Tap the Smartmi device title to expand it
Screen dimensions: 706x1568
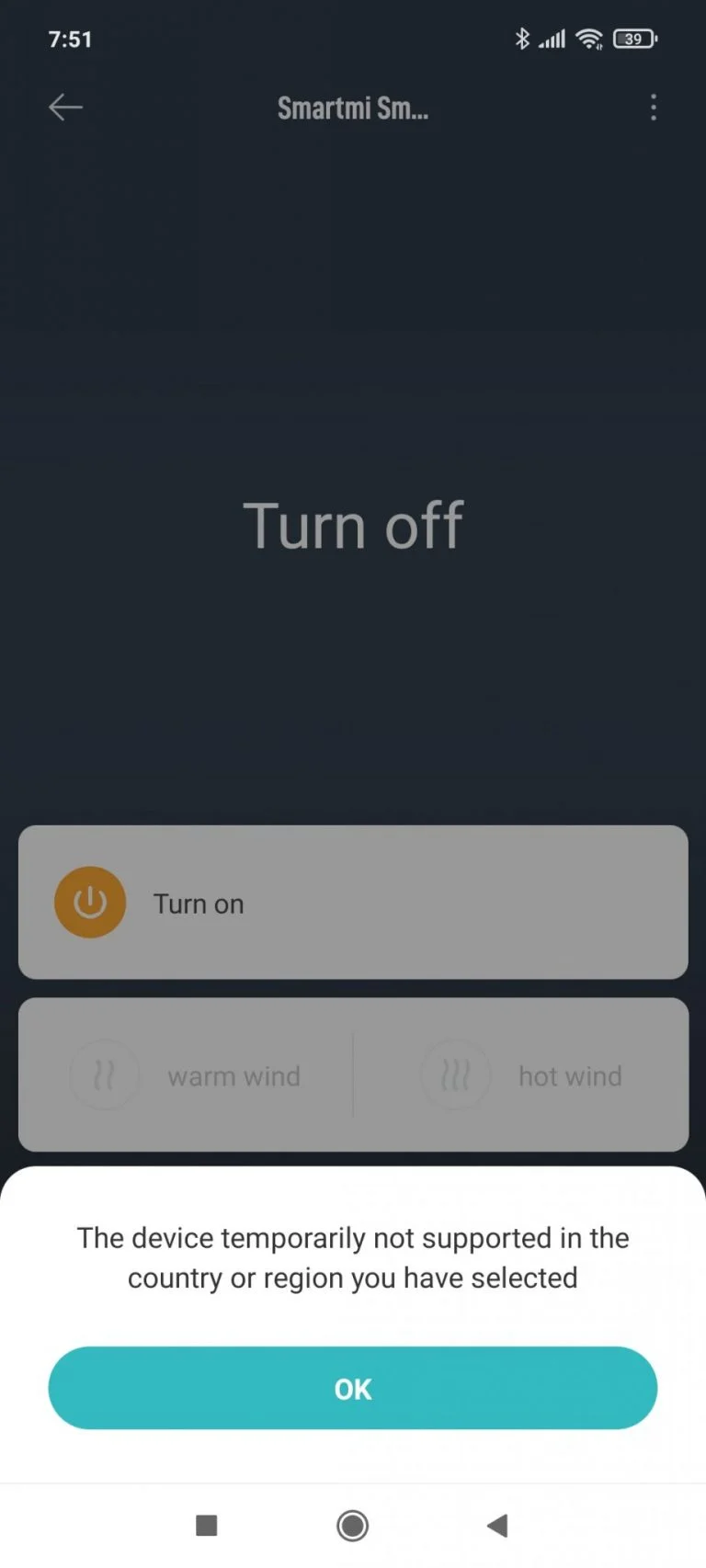[x=352, y=108]
